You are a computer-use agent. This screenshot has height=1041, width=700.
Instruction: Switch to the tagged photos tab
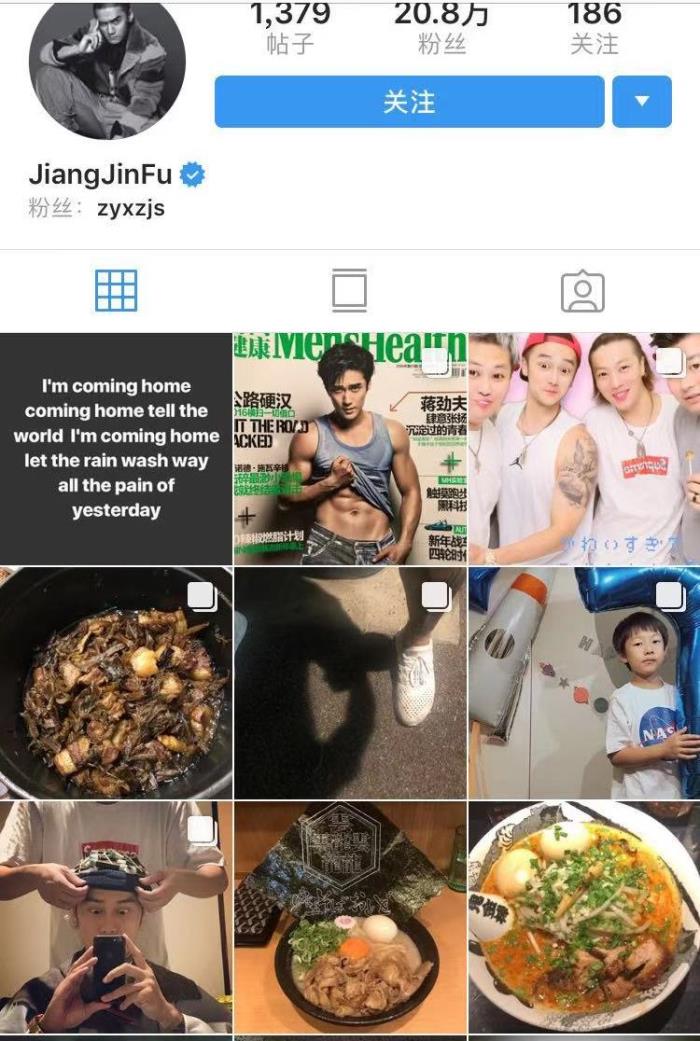(x=582, y=291)
